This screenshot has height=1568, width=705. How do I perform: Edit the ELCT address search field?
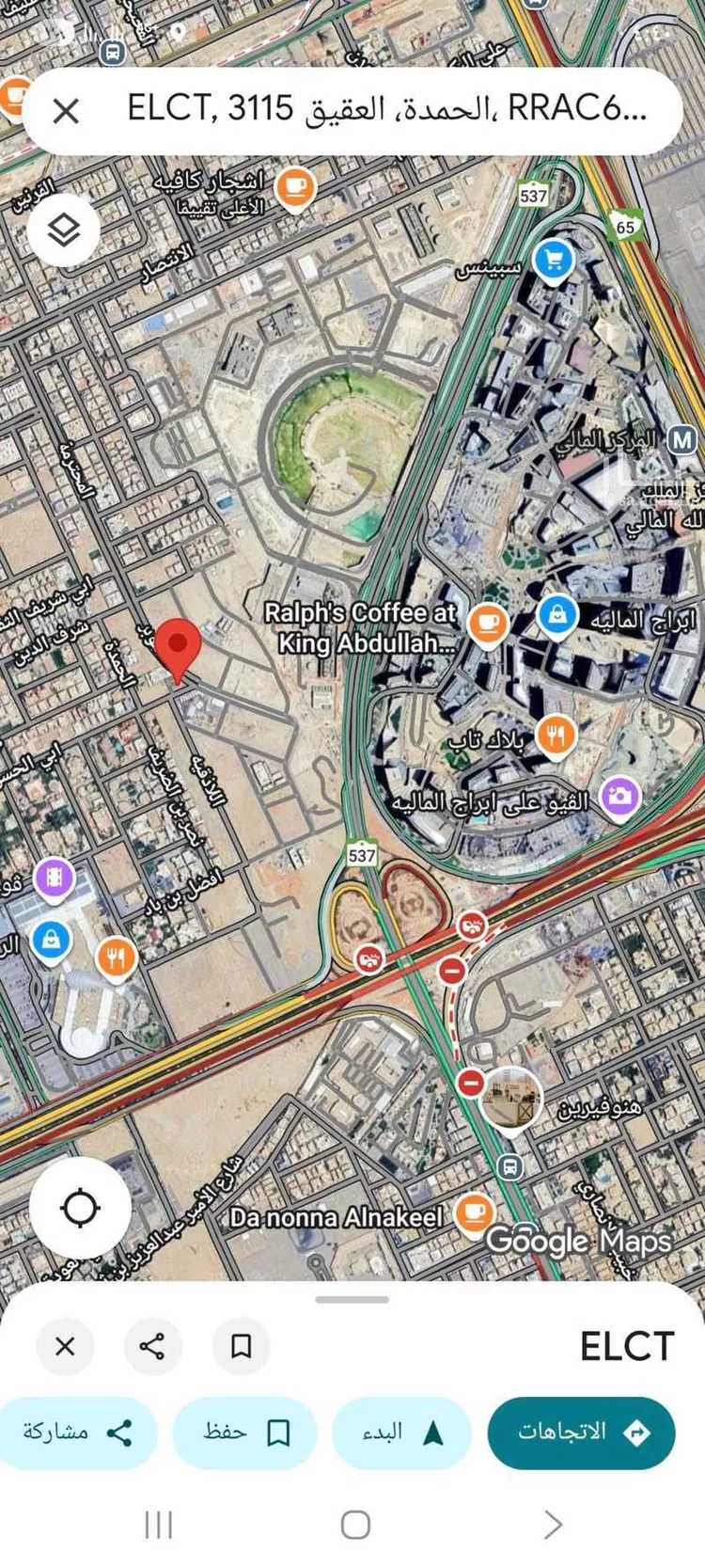(x=385, y=110)
